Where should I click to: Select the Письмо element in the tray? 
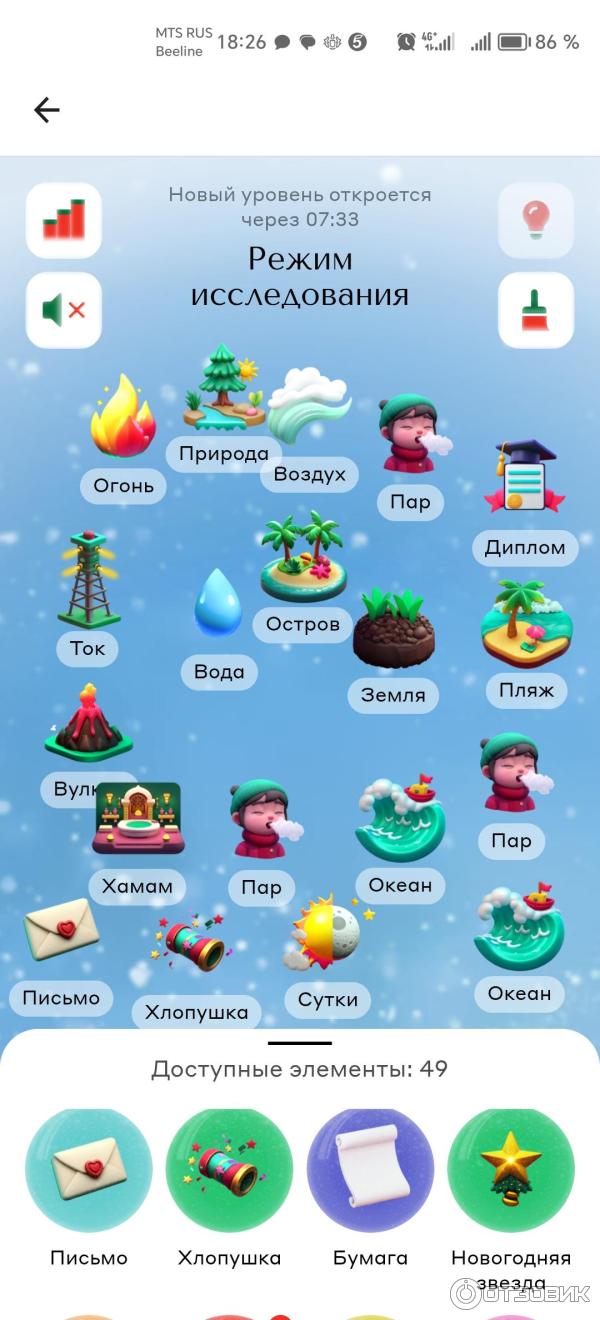point(89,1171)
